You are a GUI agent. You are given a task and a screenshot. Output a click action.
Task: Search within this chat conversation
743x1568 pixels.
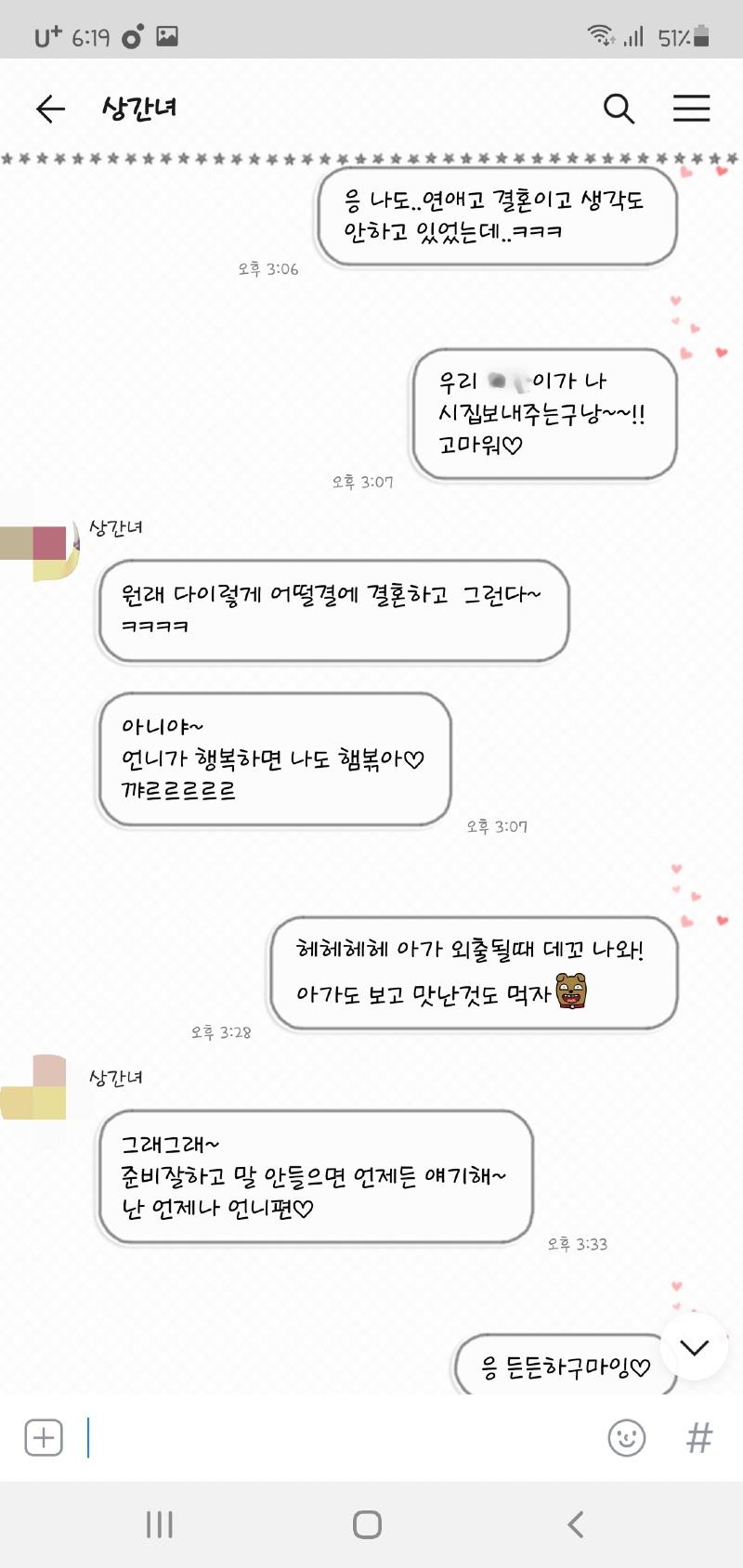pyautogui.click(x=619, y=109)
